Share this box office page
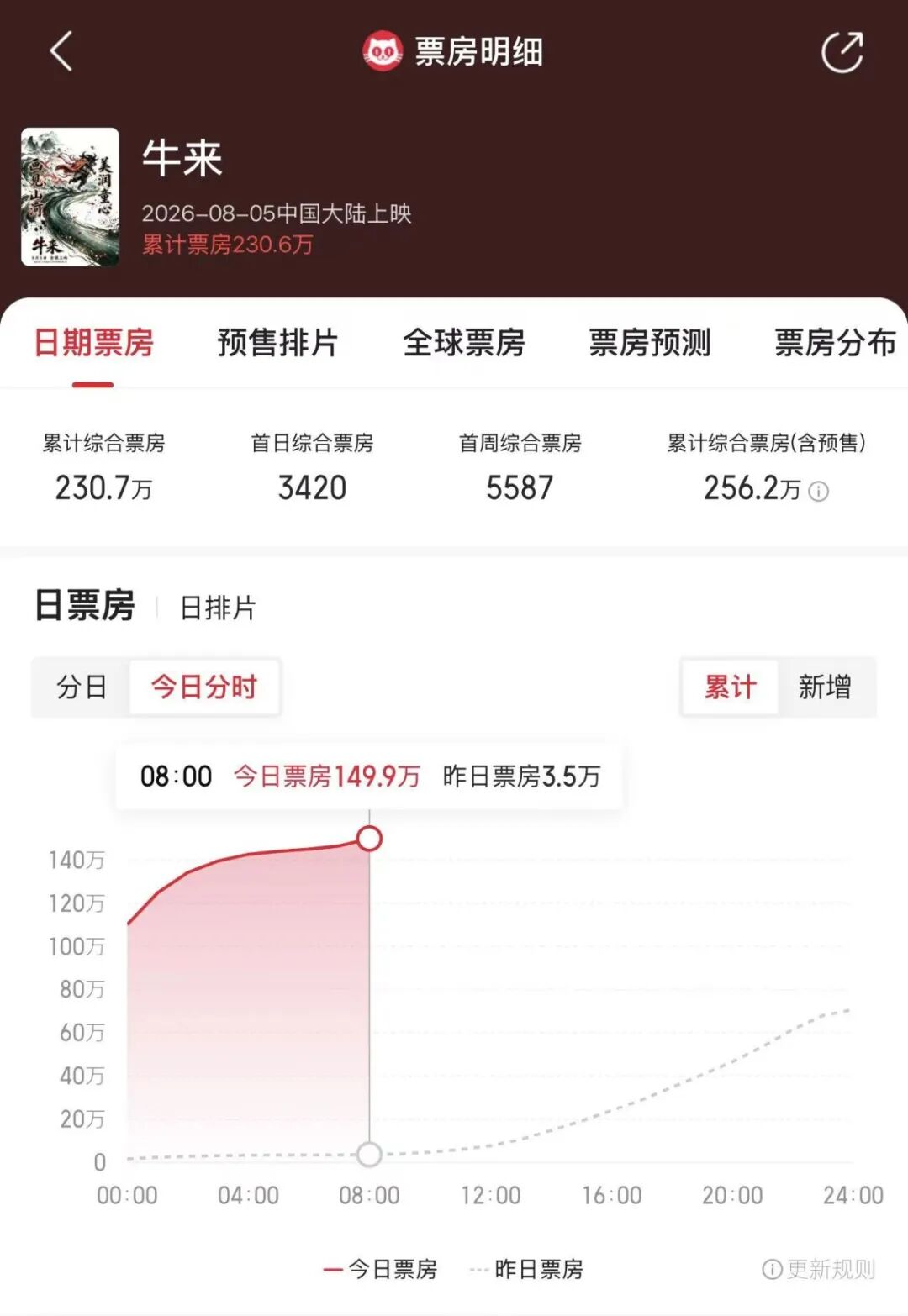Screen dimensions: 908x1316 (x=842, y=52)
